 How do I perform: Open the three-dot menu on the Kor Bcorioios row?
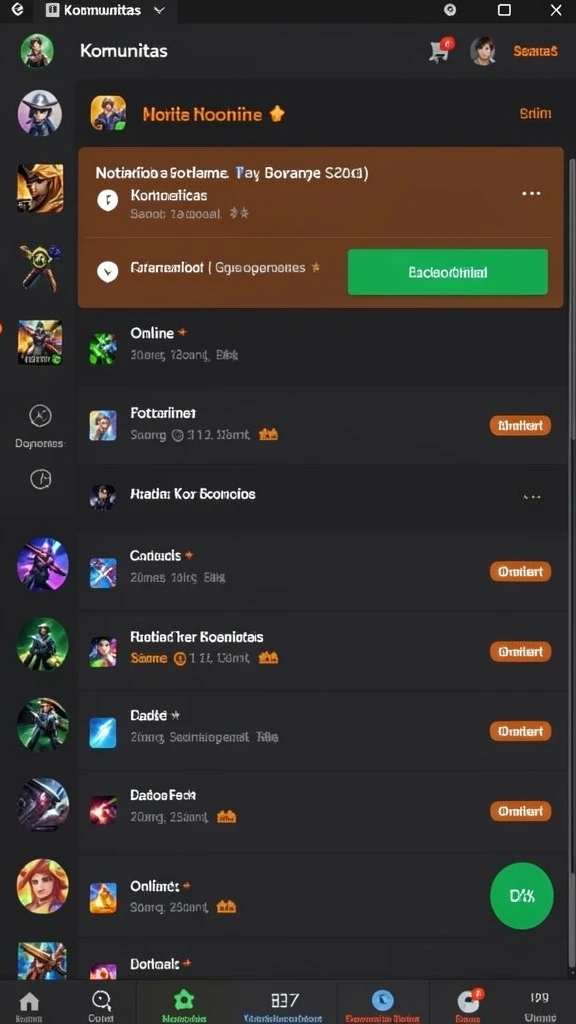tap(532, 497)
